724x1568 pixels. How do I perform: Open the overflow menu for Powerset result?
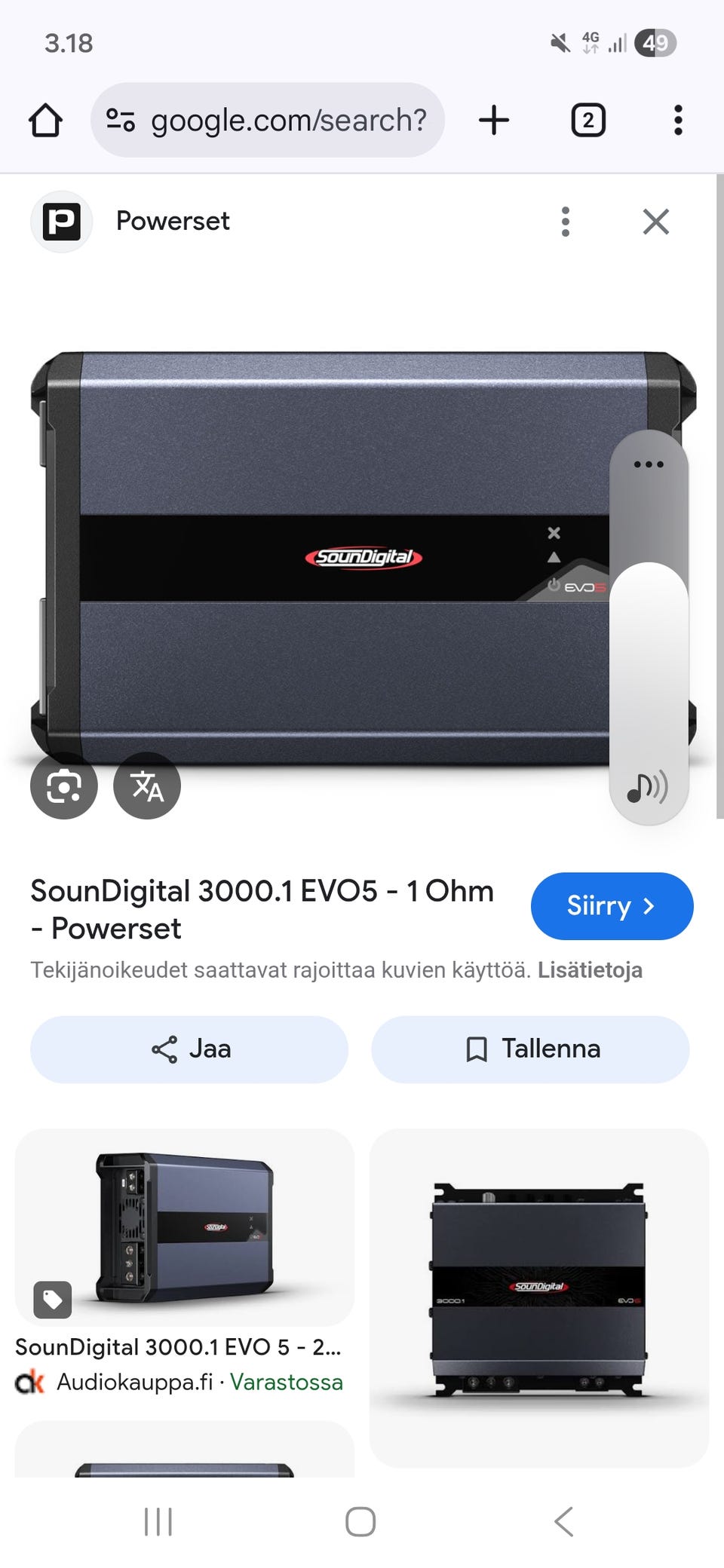tap(565, 221)
